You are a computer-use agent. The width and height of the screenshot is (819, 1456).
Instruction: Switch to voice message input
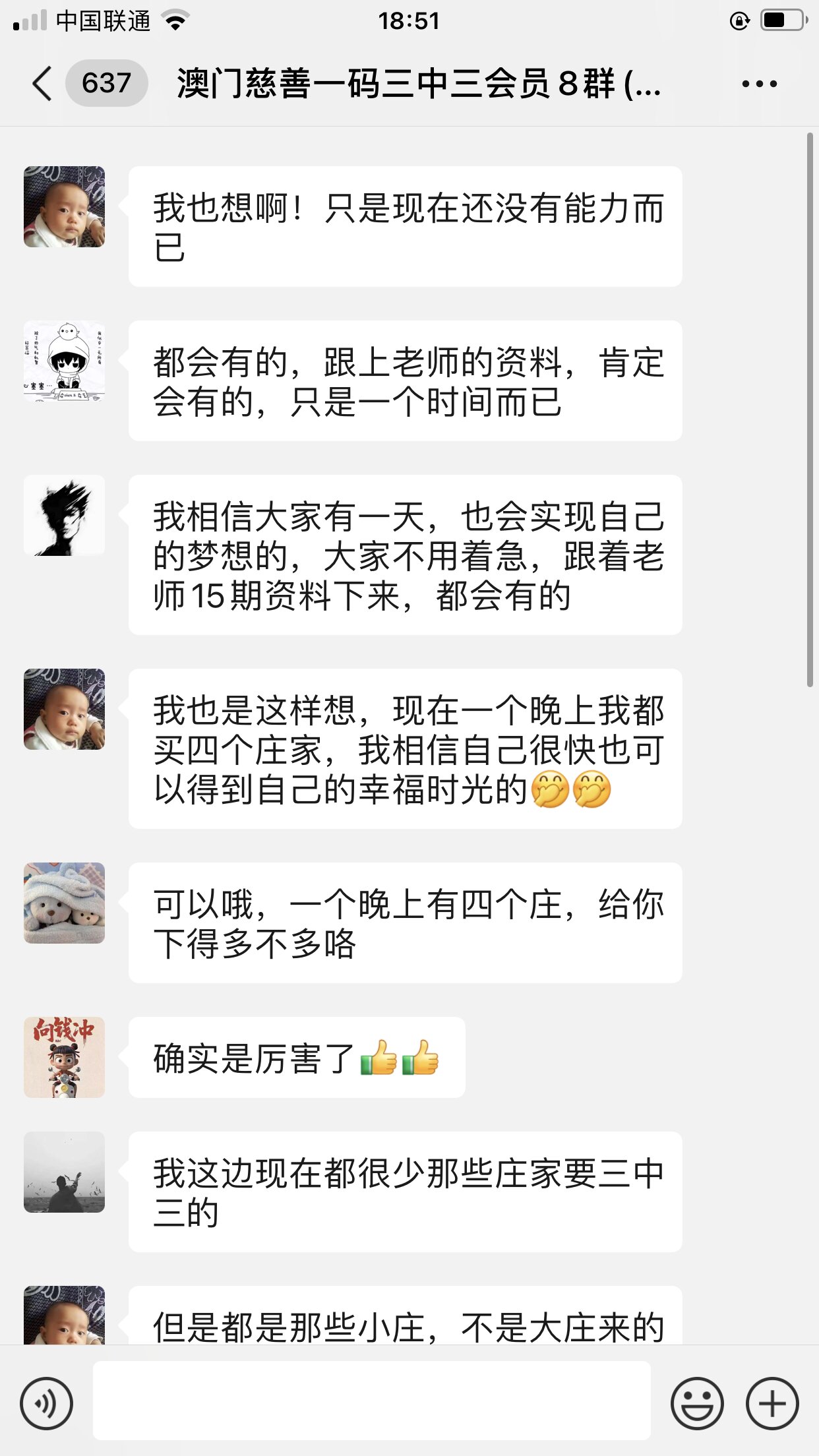tap(46, 1403)
